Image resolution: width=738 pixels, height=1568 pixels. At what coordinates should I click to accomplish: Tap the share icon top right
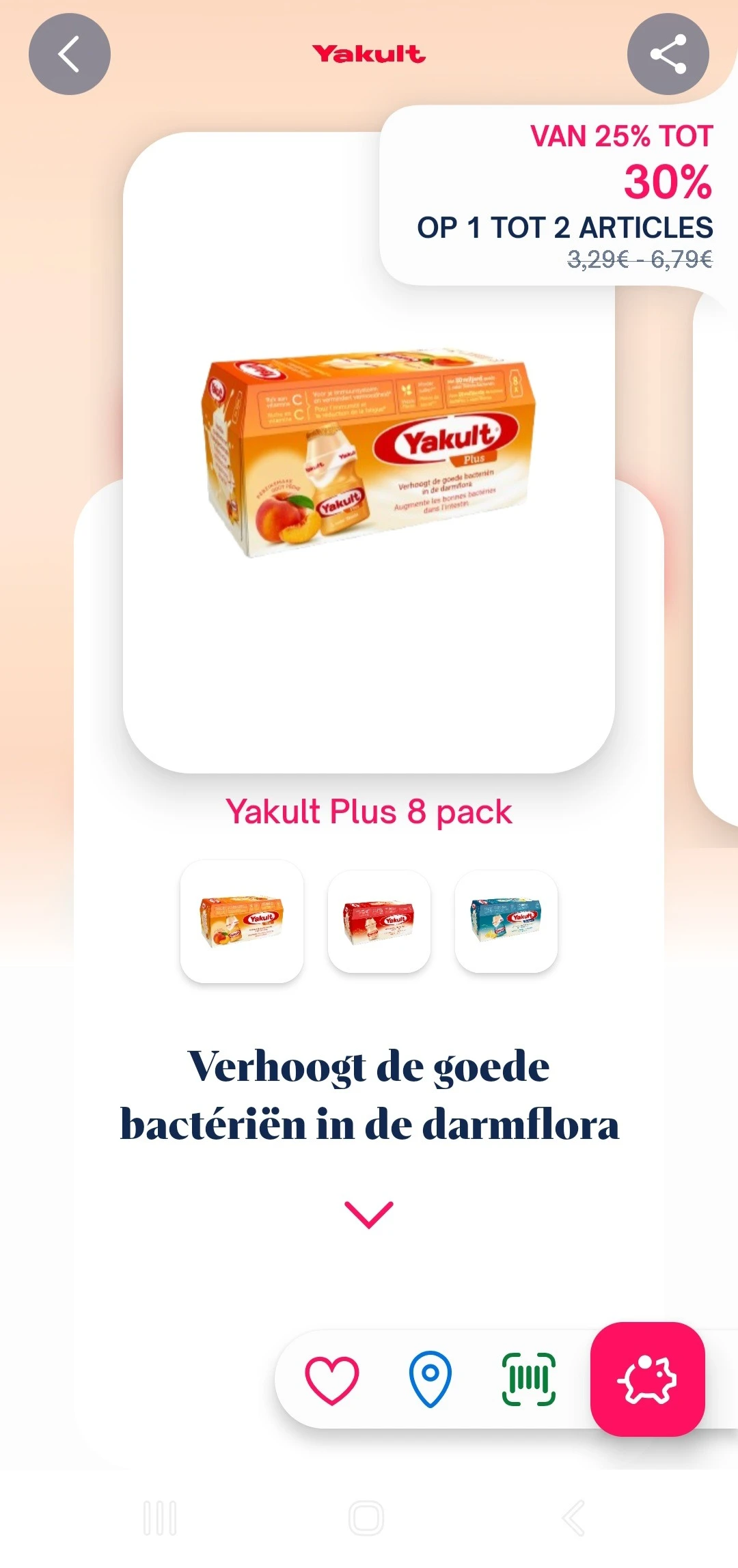668,55
